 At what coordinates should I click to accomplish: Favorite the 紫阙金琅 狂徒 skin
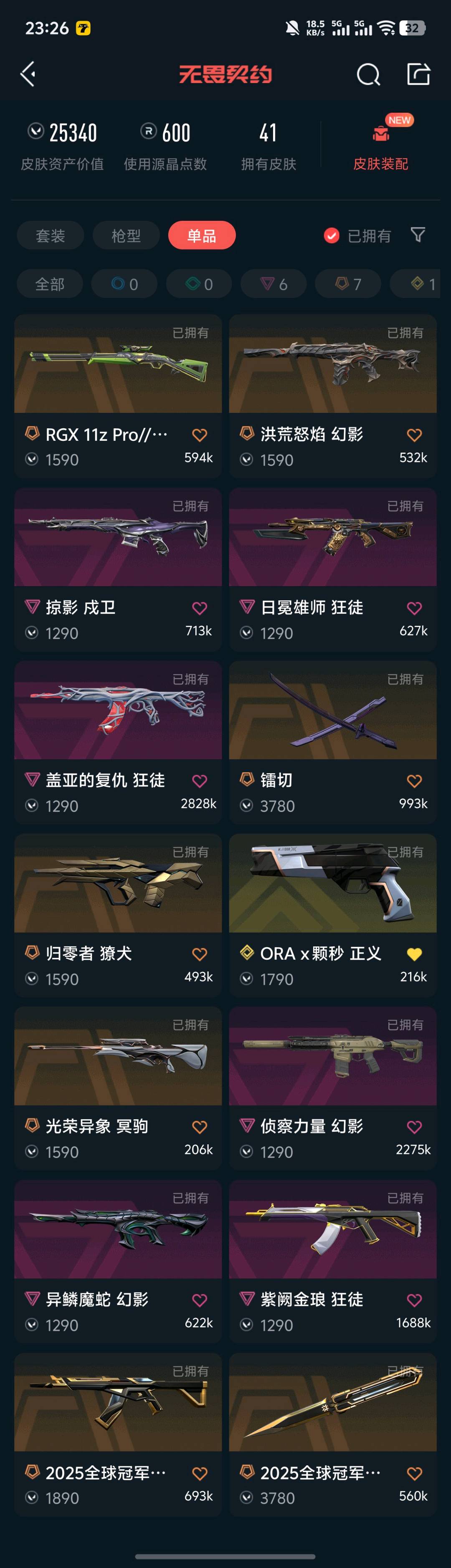(414, 1300)
